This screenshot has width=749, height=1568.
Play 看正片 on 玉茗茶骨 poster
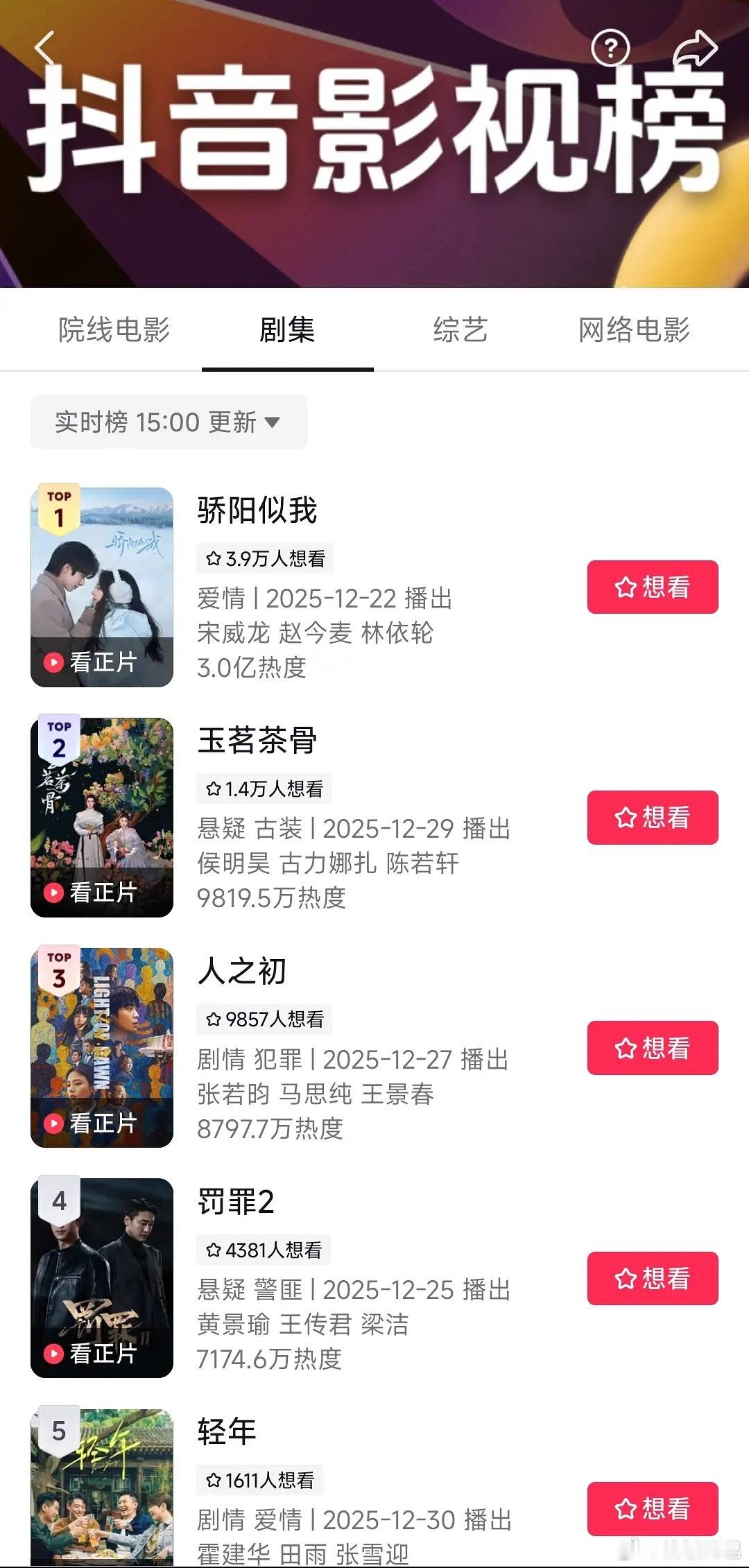pos(101,891)
